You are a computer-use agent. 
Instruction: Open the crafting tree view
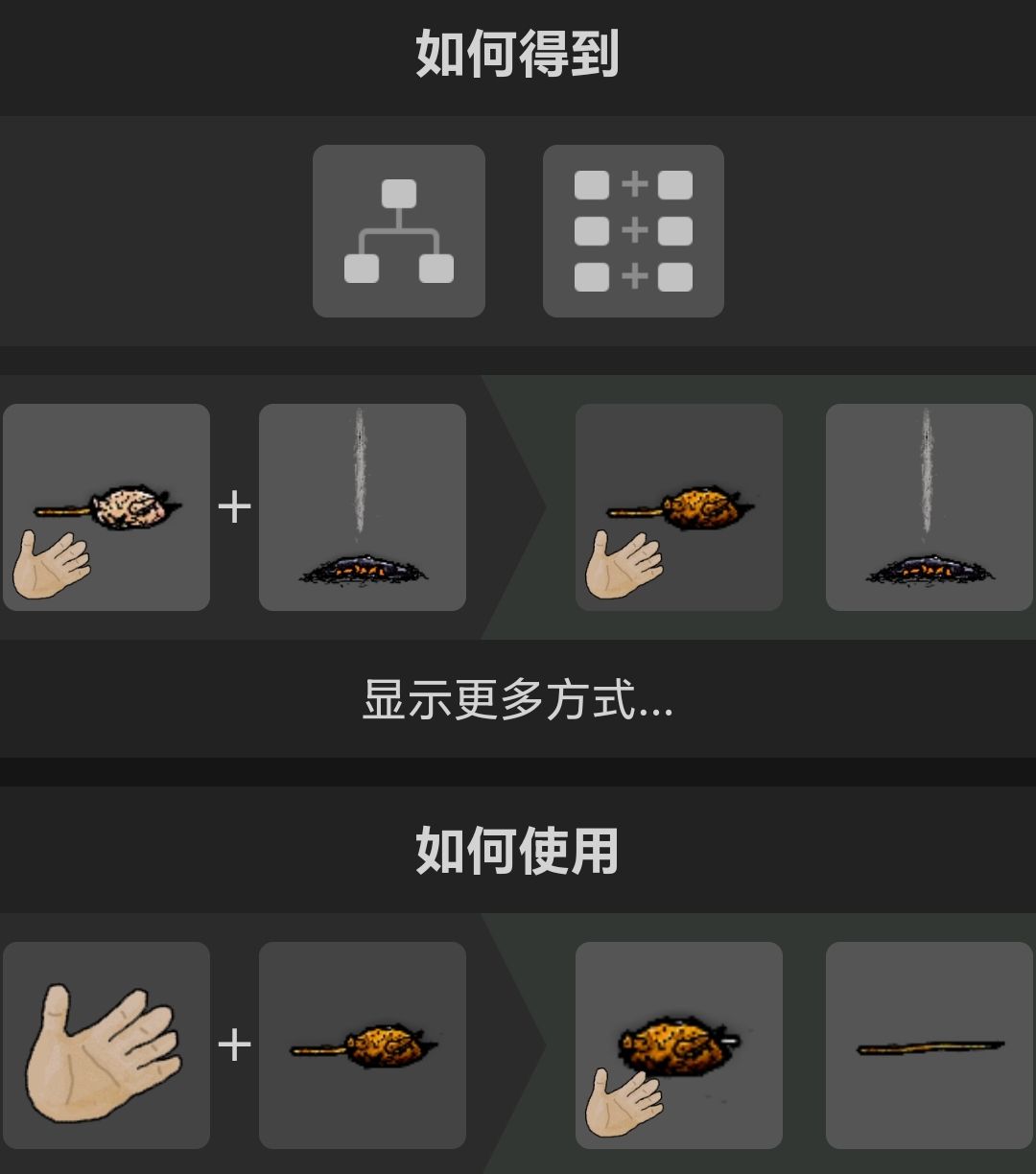[398, 231]
